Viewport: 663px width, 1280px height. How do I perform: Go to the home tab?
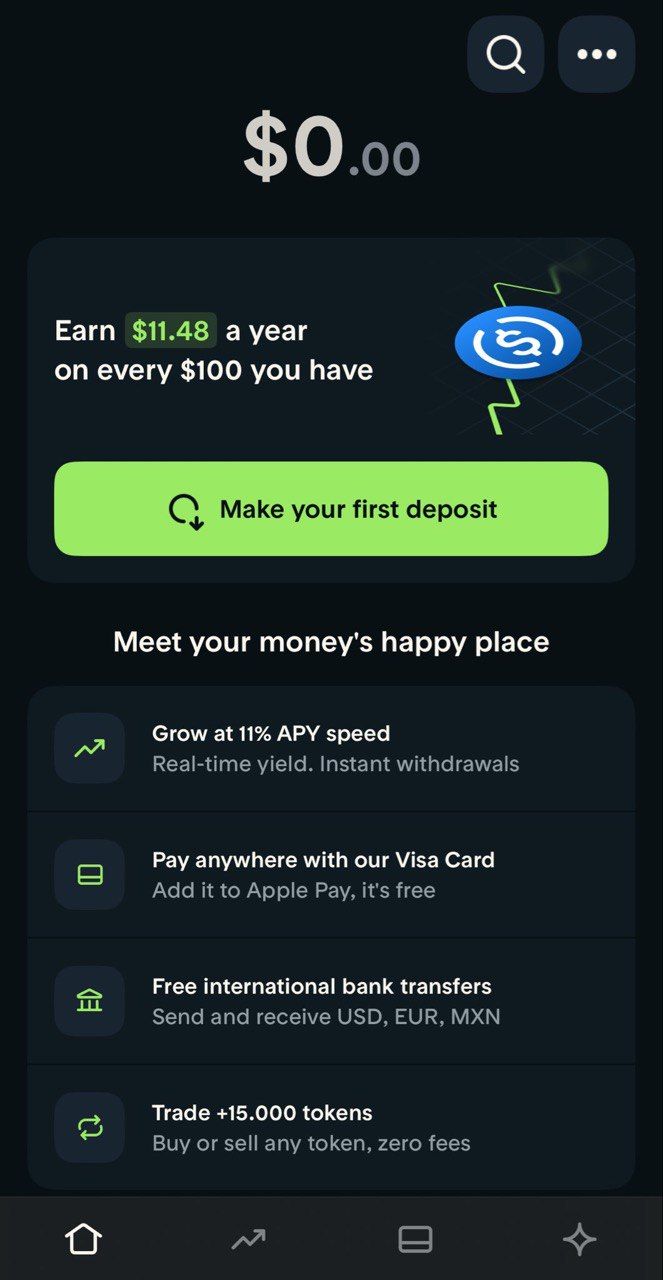pyautogui.click(x=83, y=1240)
